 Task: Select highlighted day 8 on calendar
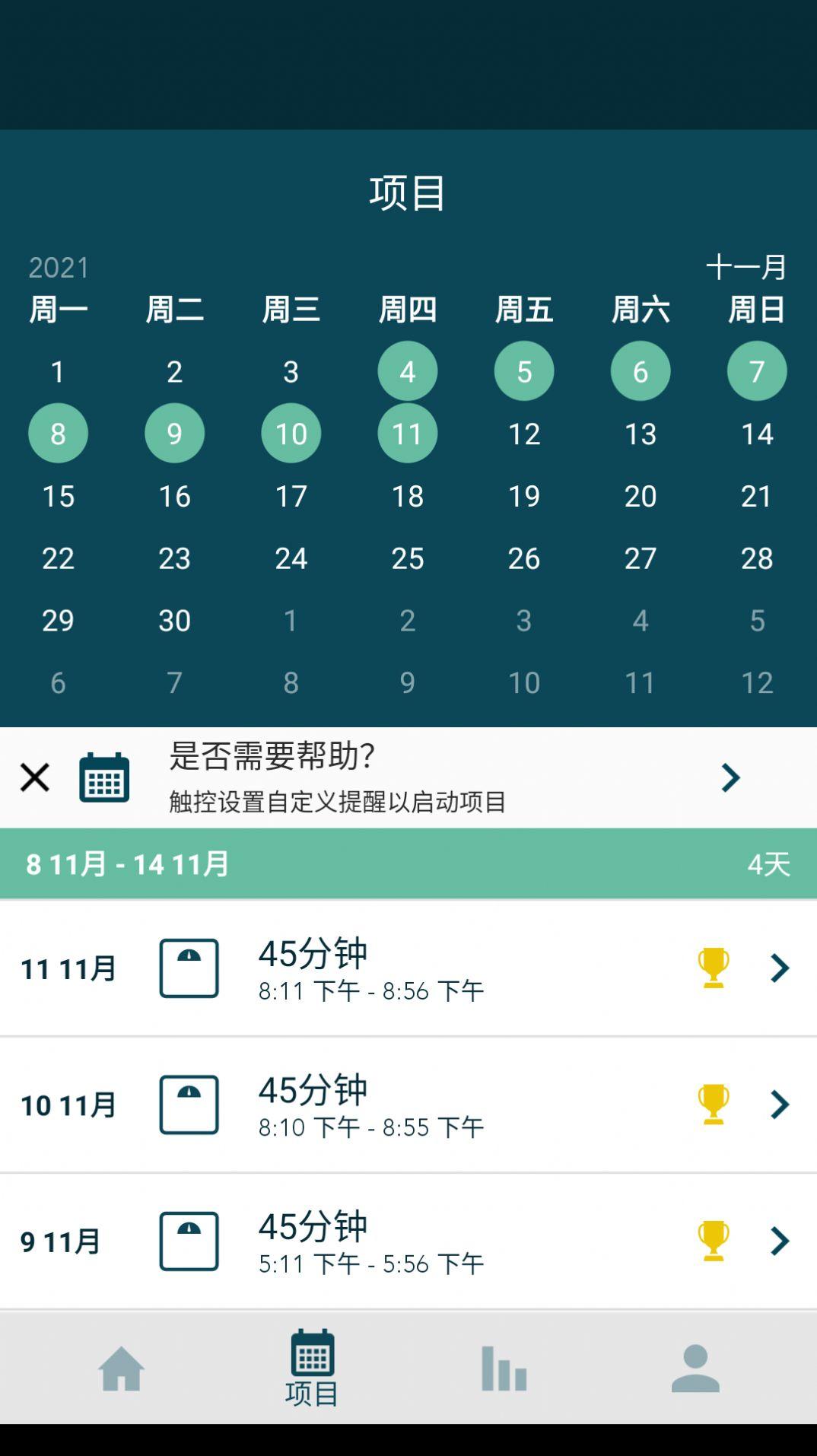point(58,434)
